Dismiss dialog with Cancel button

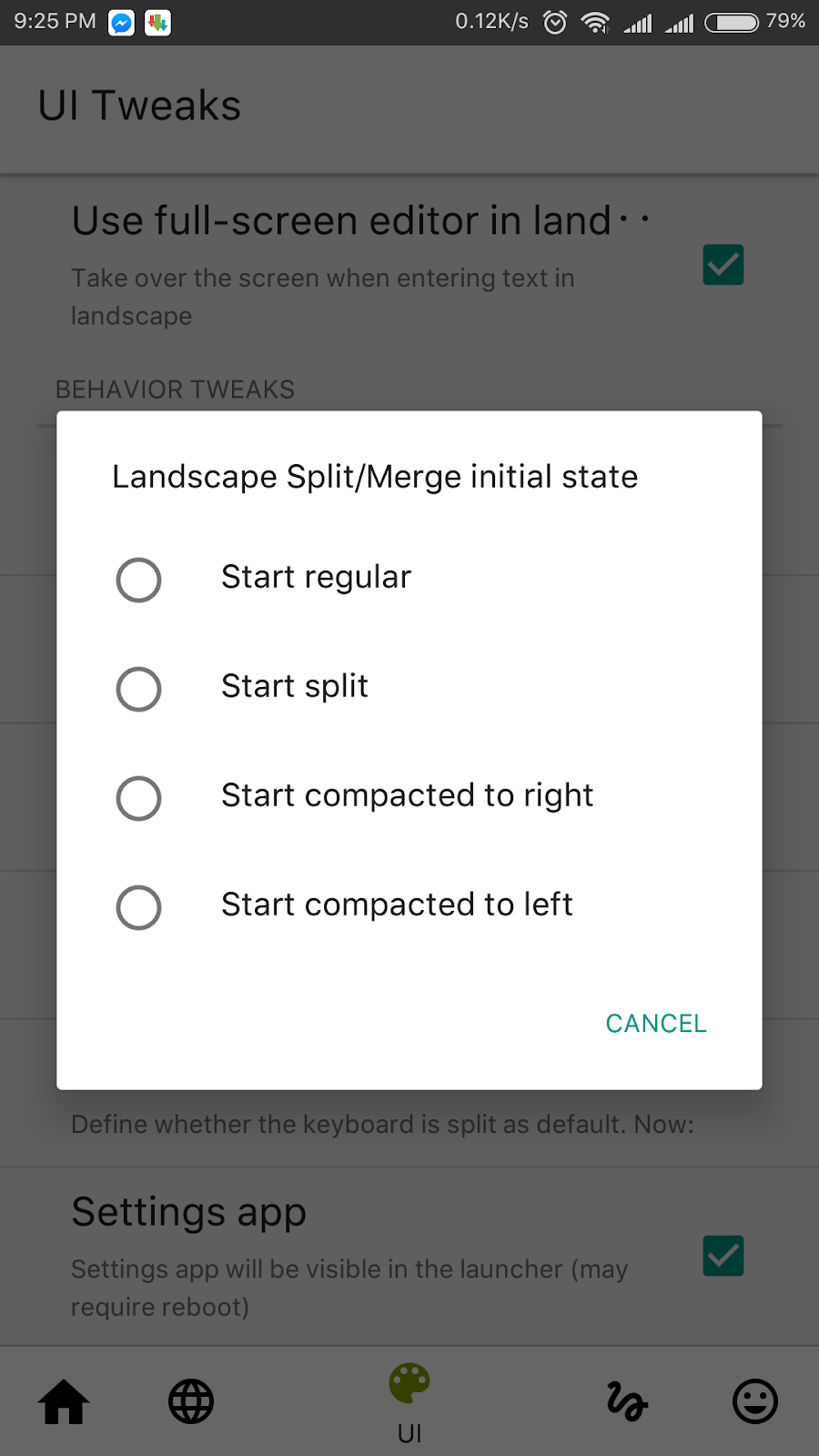tap(655, 1023)
